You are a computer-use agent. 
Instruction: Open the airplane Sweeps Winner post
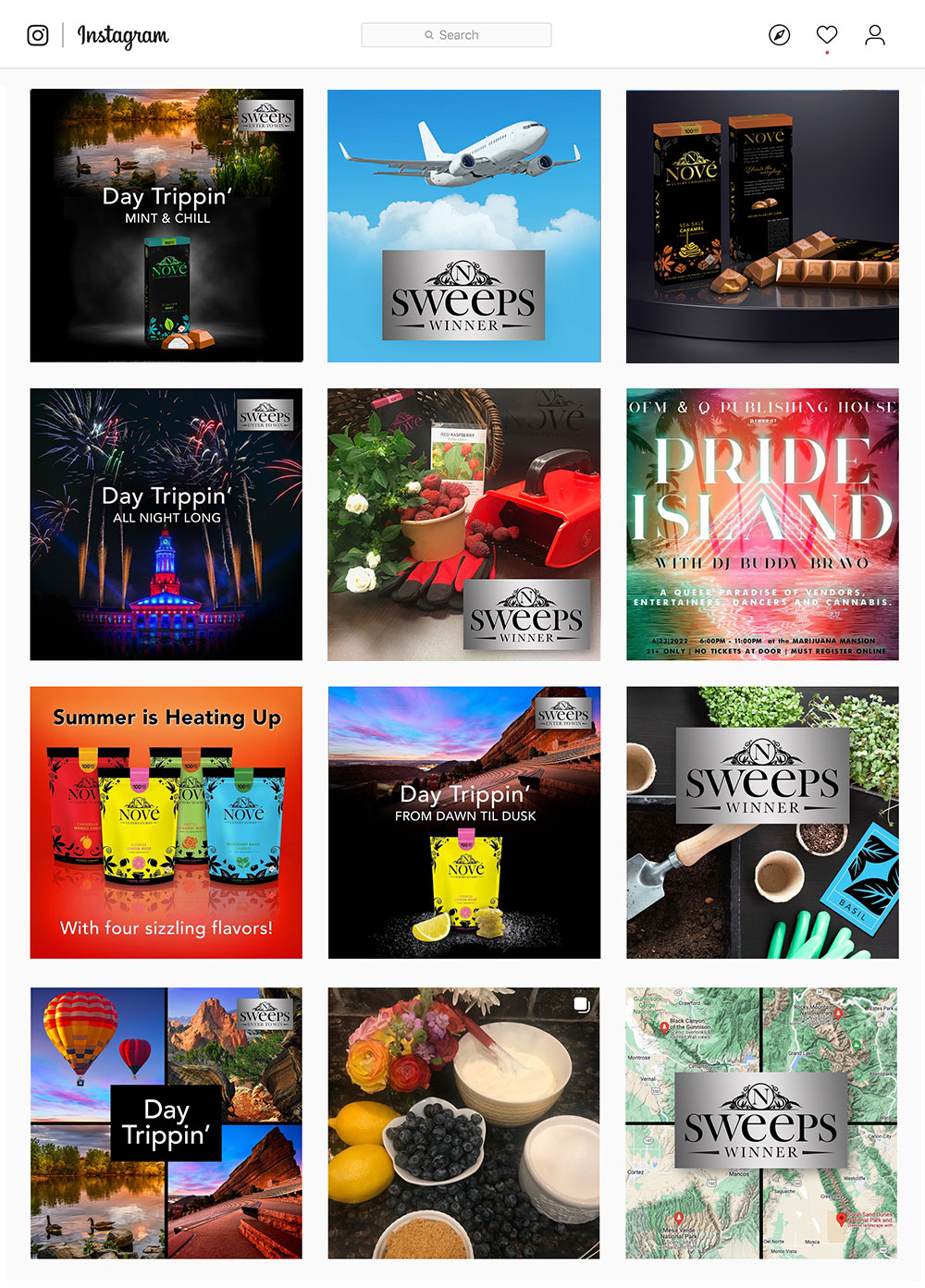click(464, 226)
